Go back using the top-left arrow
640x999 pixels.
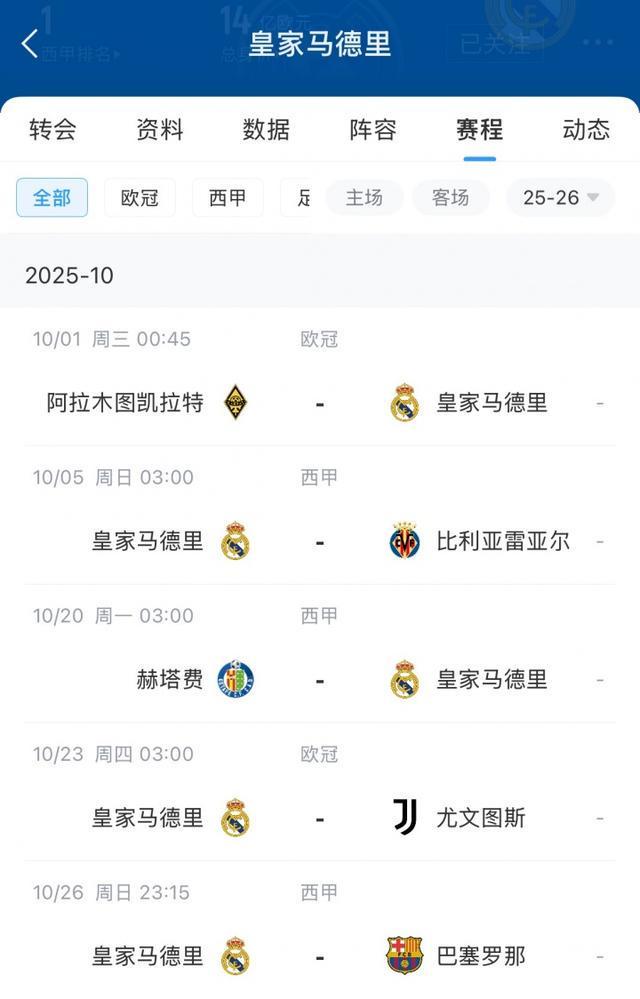[x=30, y=44]
